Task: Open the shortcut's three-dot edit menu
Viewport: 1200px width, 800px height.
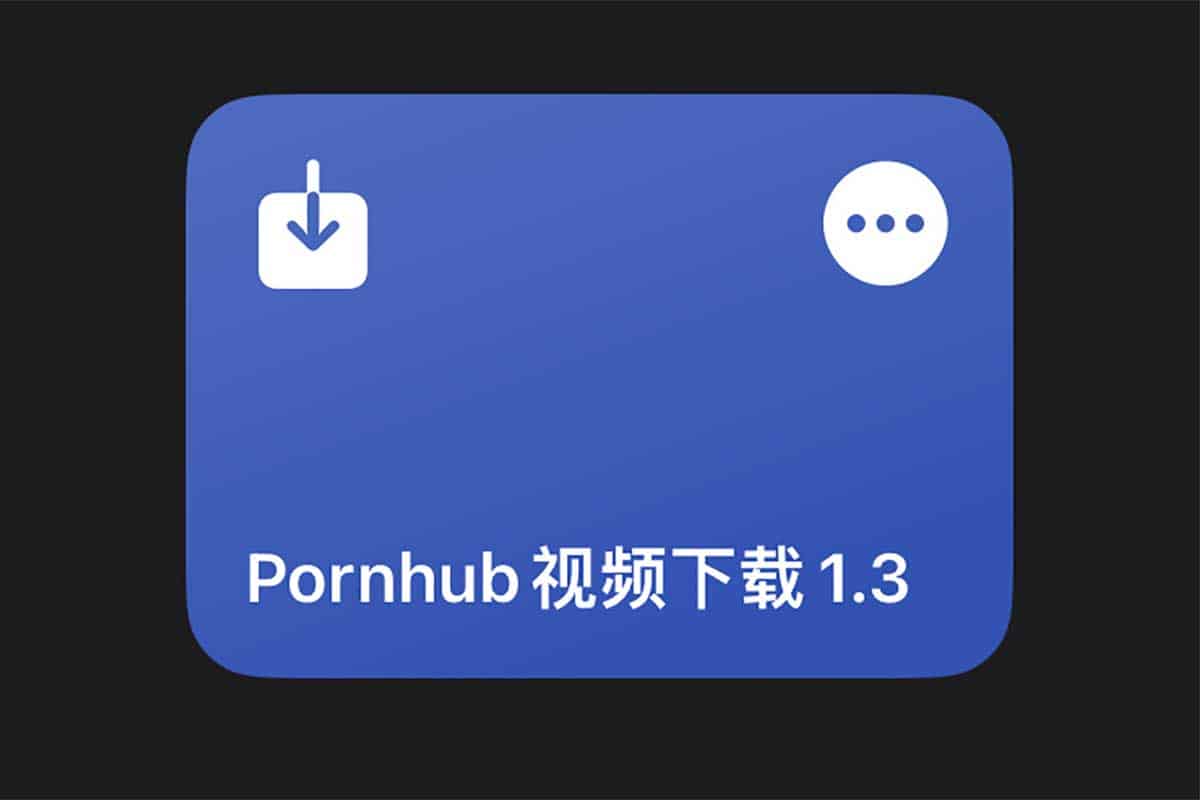Action: click(x=885, y=223)
